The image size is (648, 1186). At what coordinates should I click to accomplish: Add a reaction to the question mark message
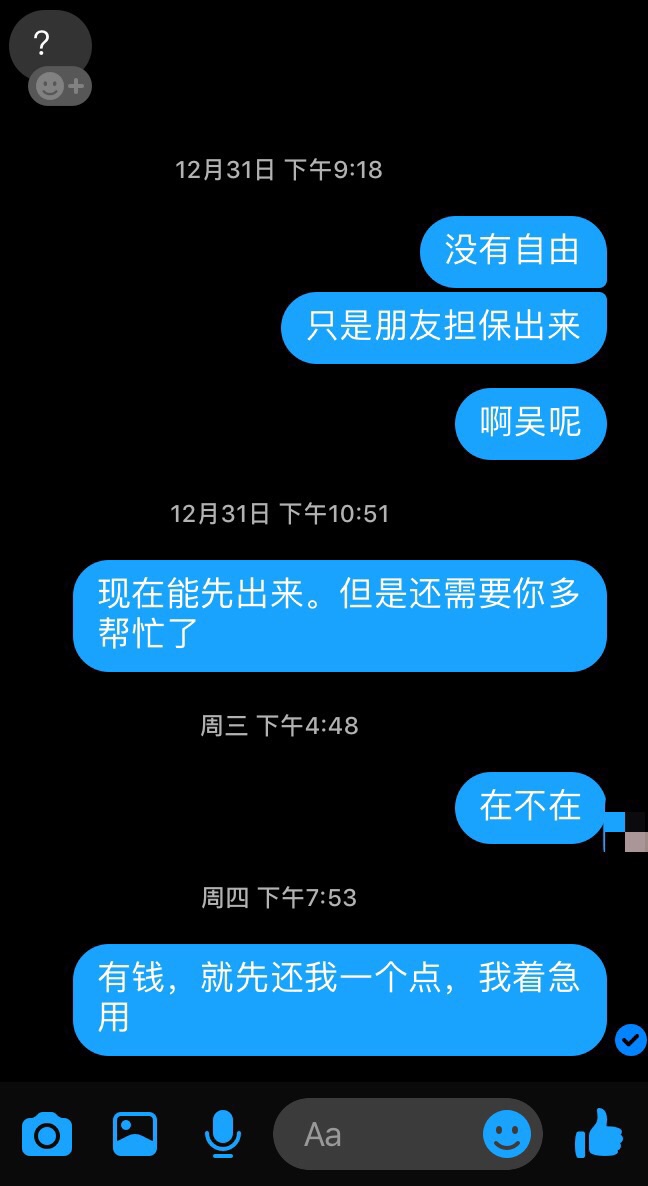pyautogui.click(x=60, y=87)
